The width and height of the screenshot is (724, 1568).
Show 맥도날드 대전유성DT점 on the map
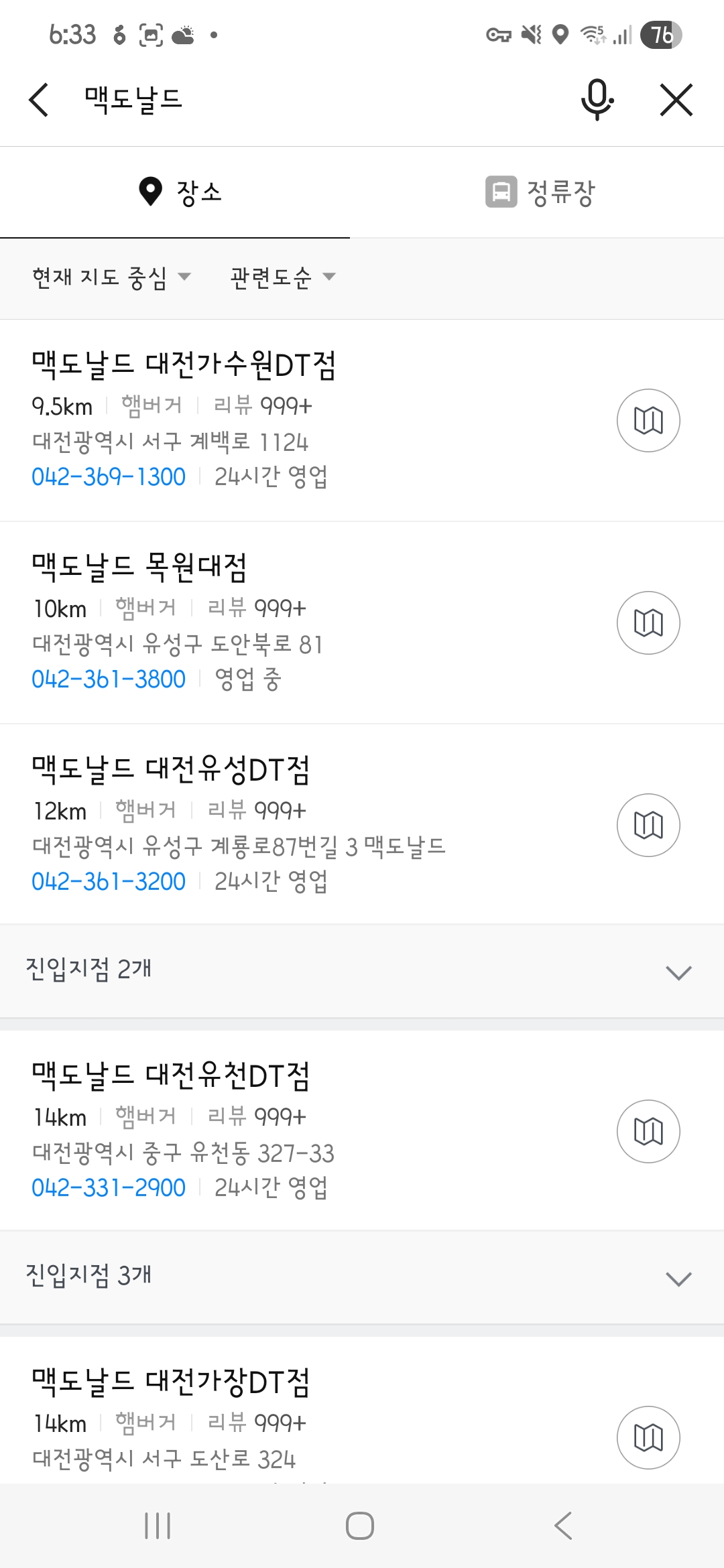[648, 826]
